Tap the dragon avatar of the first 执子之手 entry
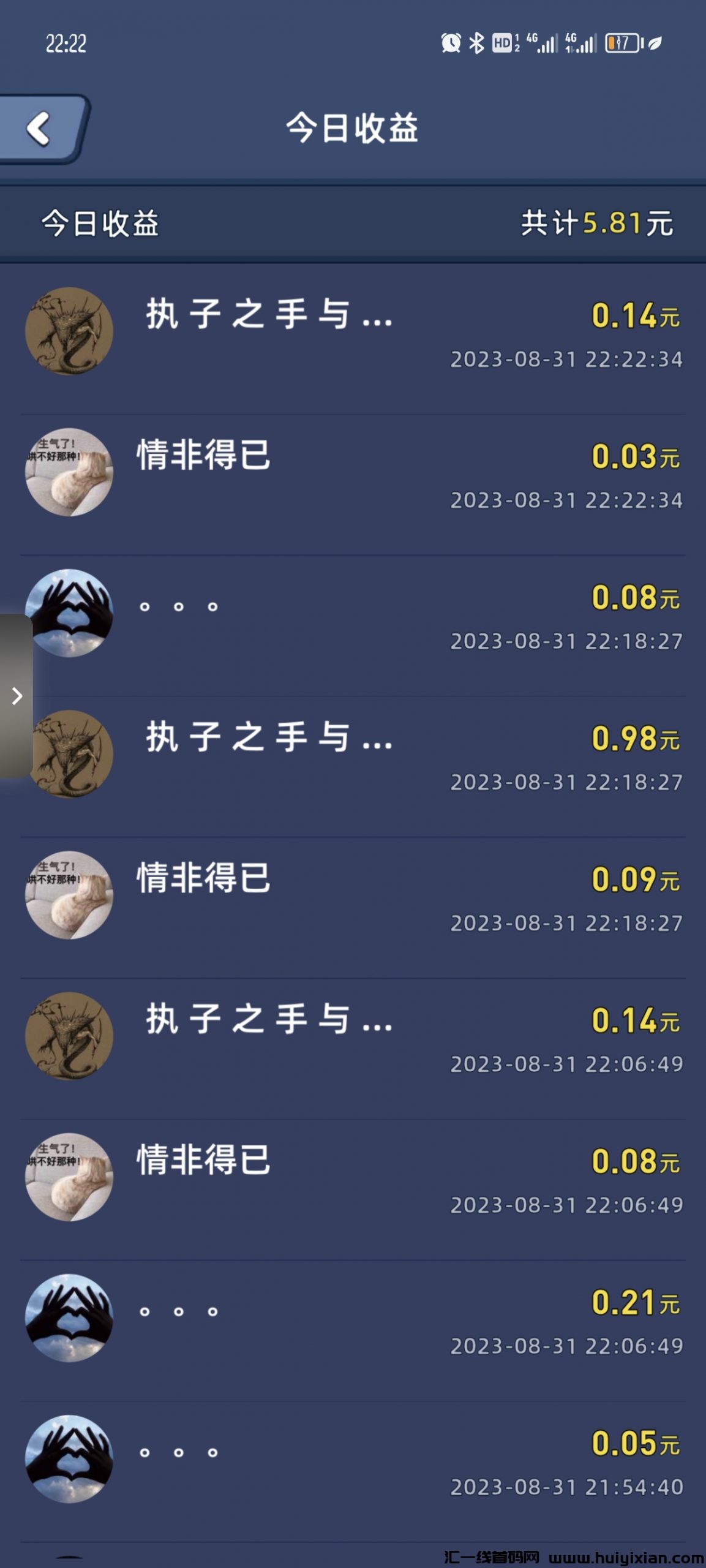The height and width of the screenshot is (1568, 706). tap(69, 331)
